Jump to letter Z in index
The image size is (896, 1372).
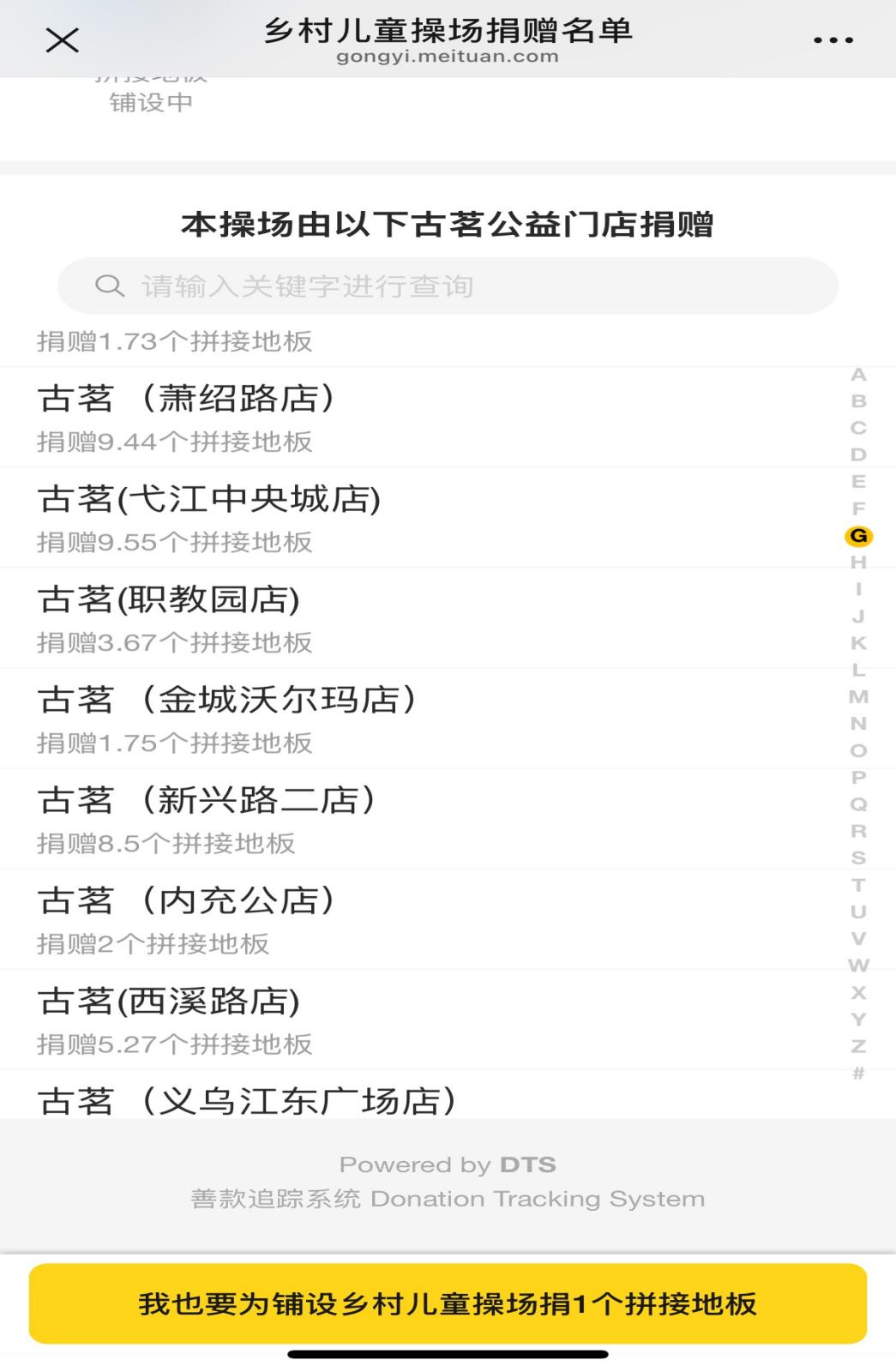click(x=857, y=1046)
